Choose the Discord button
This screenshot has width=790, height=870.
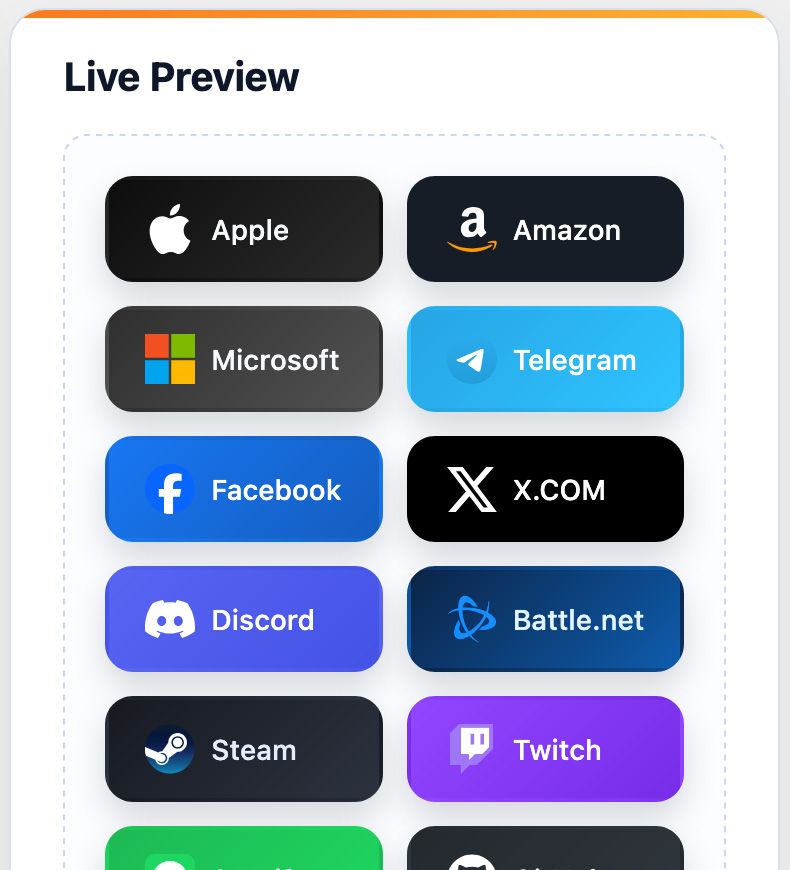click(x=244, y=619)
